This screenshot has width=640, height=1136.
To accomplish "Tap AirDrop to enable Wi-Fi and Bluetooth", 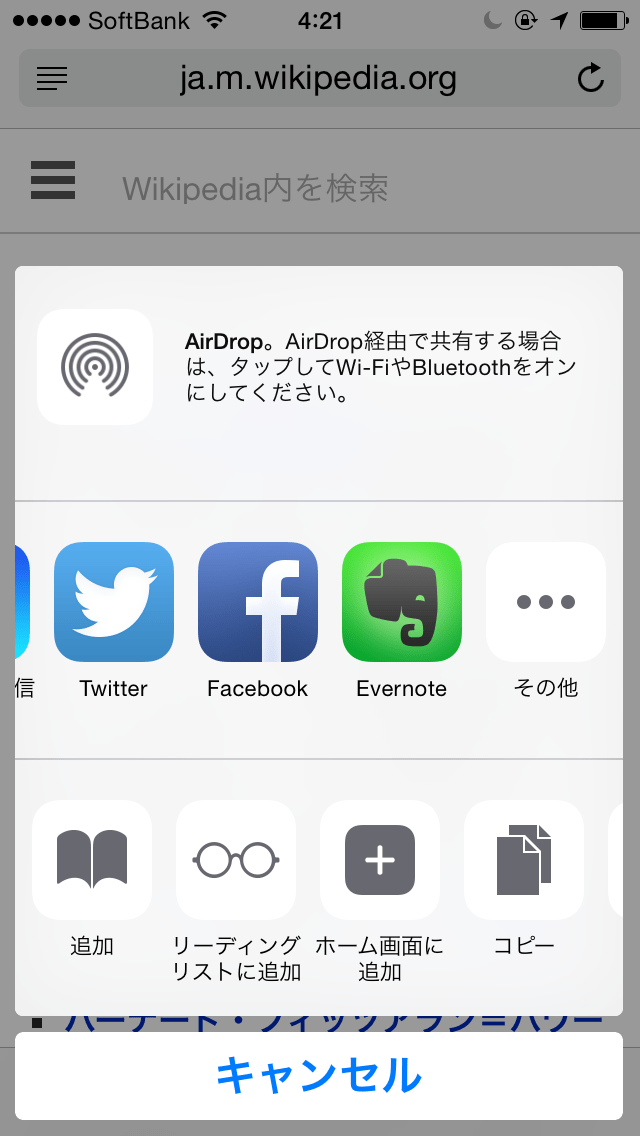I will click(95, 367).
